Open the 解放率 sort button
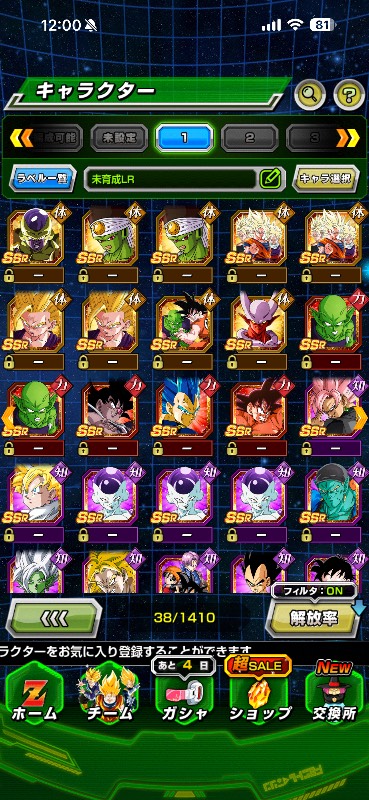The image size is (369, 800). tap(314, 618)
